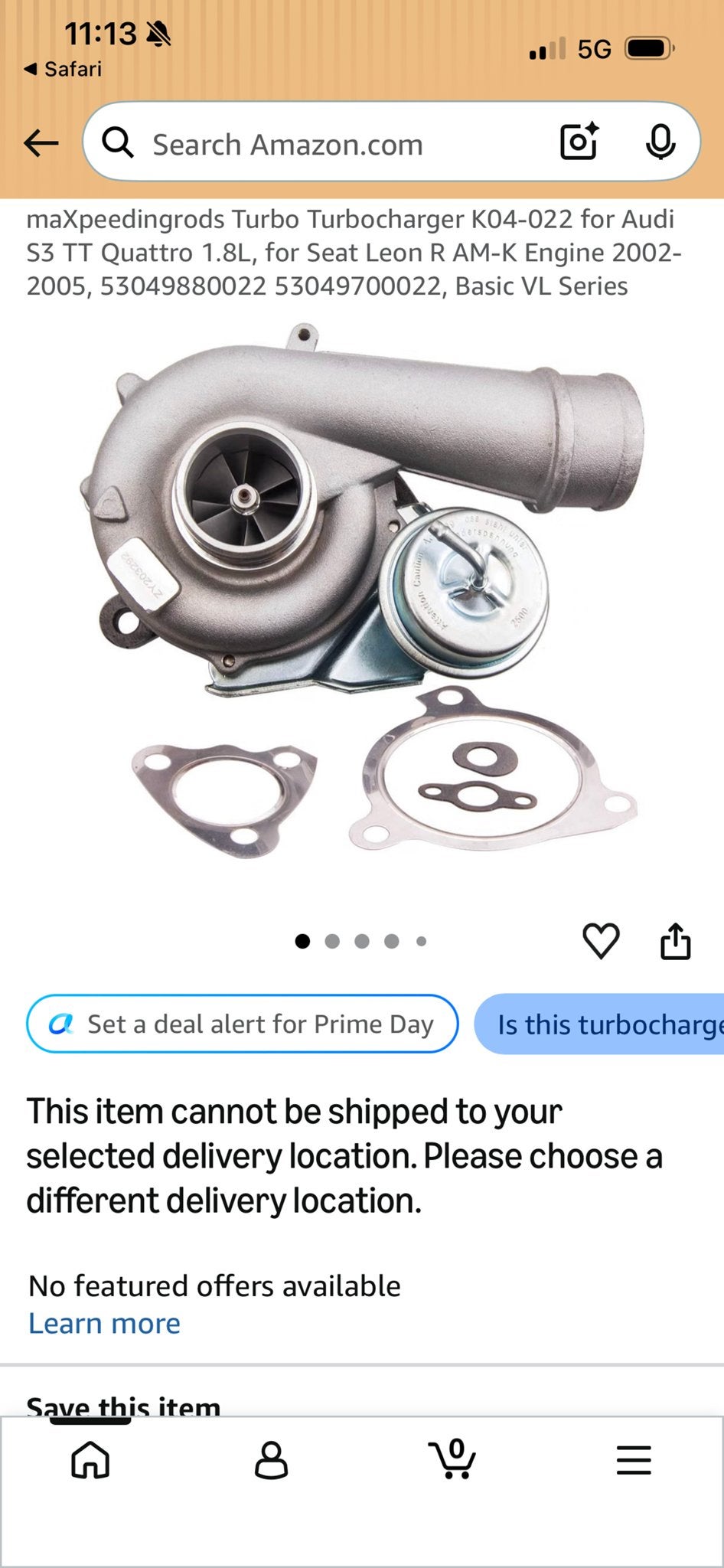Share this product

point(675,940)
